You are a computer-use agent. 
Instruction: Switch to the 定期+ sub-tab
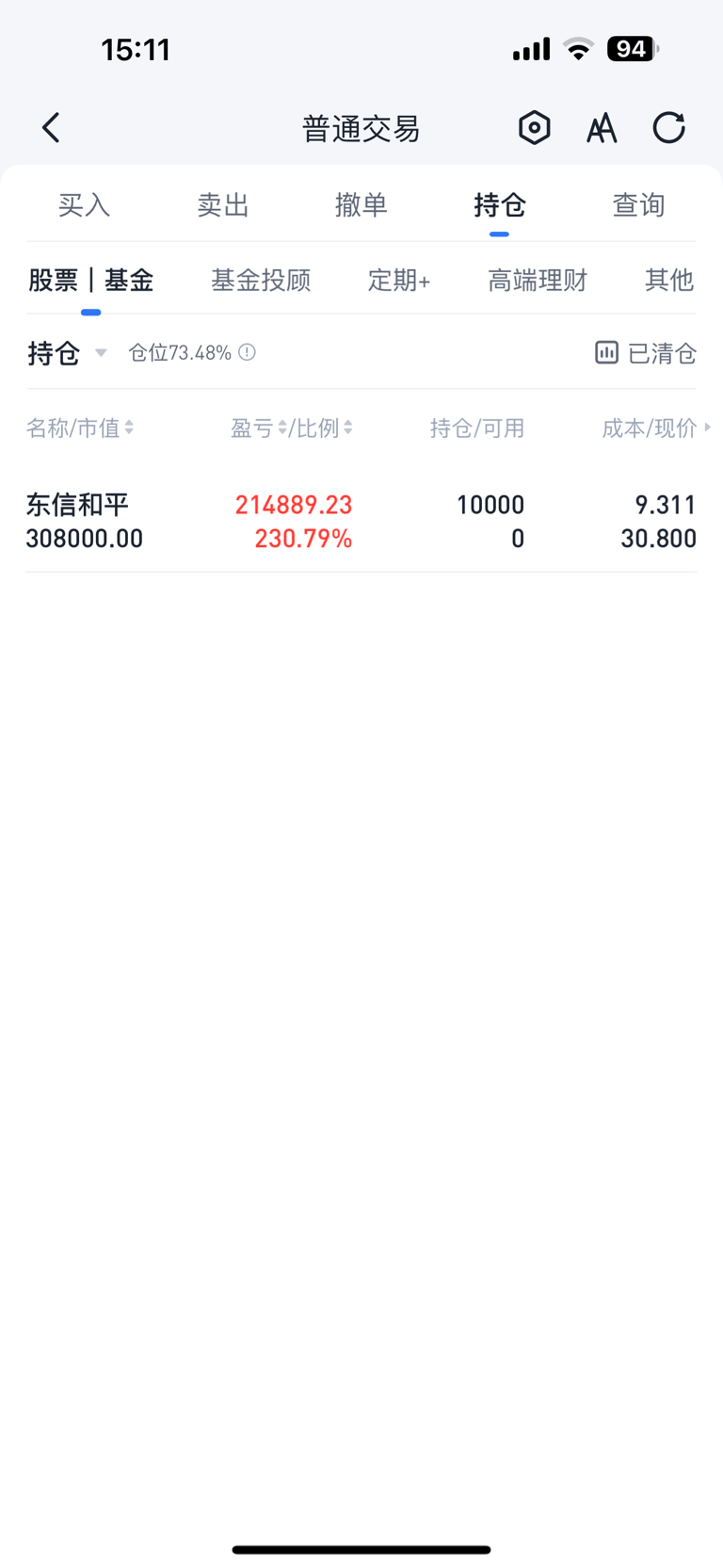[399, 281]
